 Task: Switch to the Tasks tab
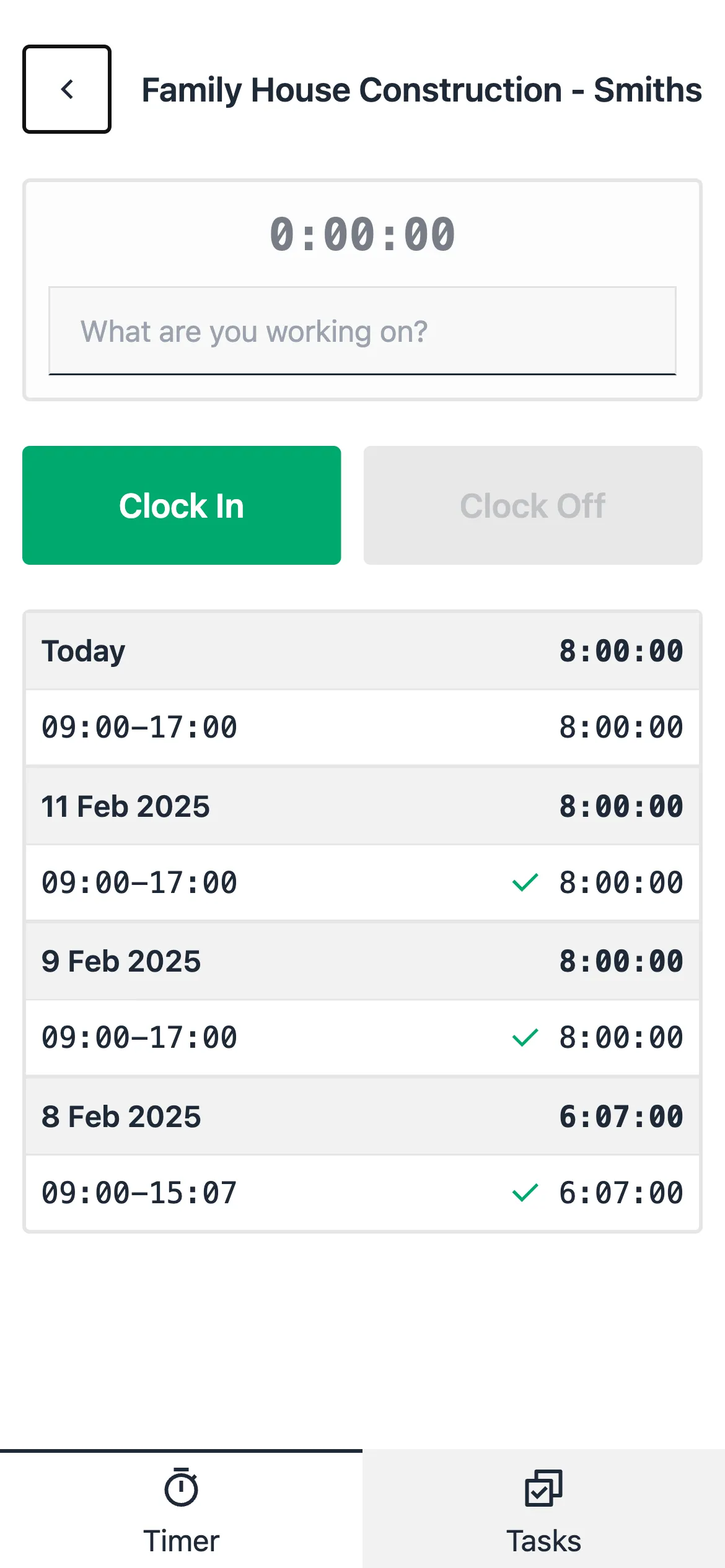pos(543,1509)
